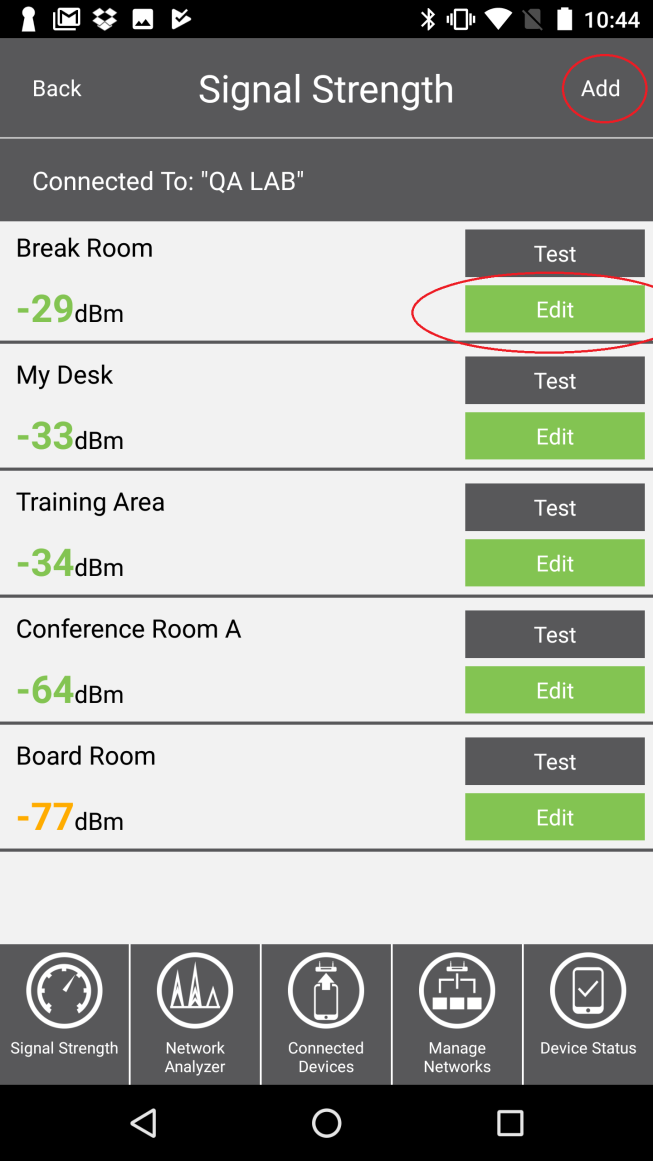653x1161 pixels.
Task: Edit Conference Room A entry
Action: (555, 690)
